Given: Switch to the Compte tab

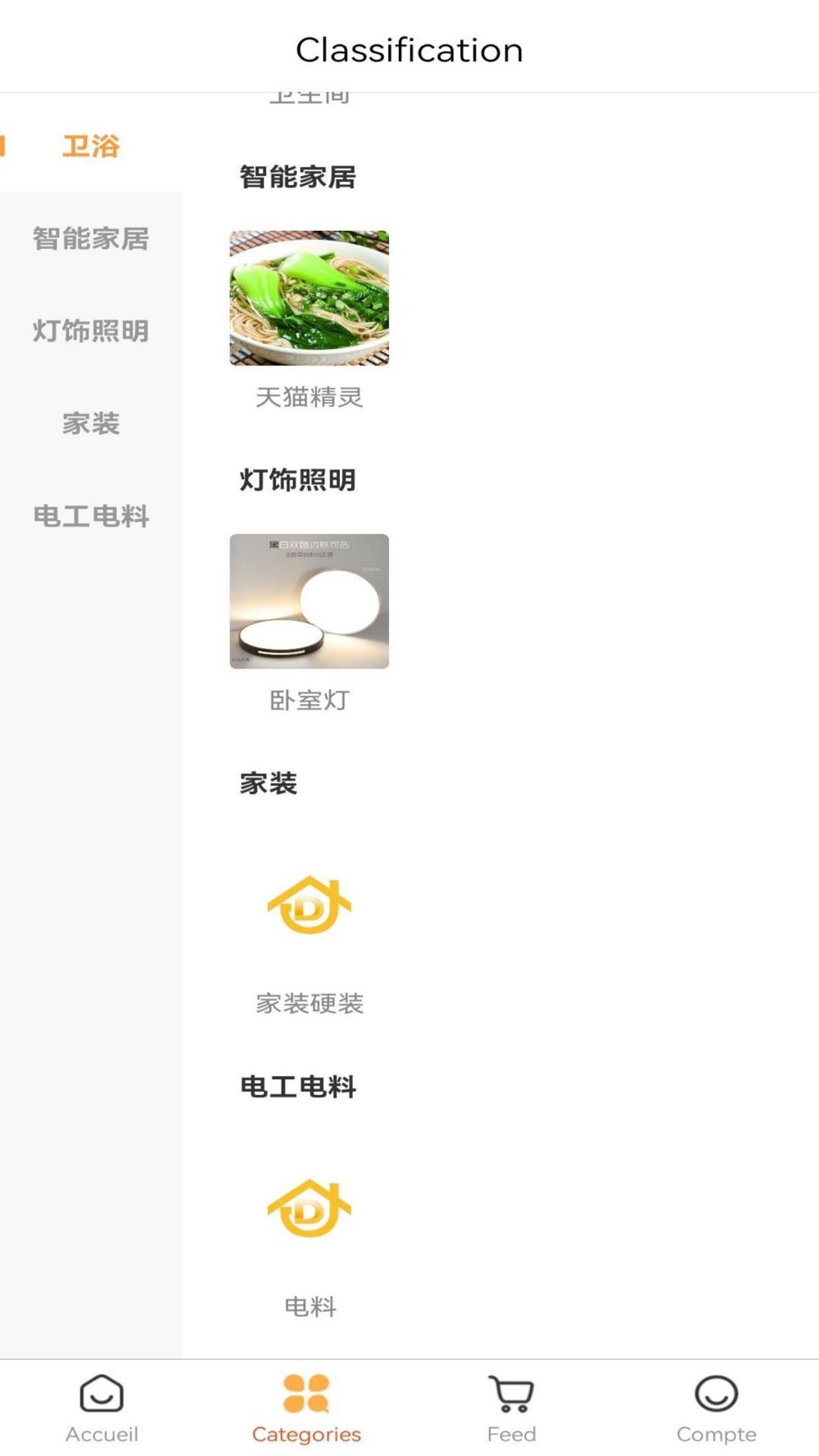Looking at the screenshot, I should pos(717,1409).
